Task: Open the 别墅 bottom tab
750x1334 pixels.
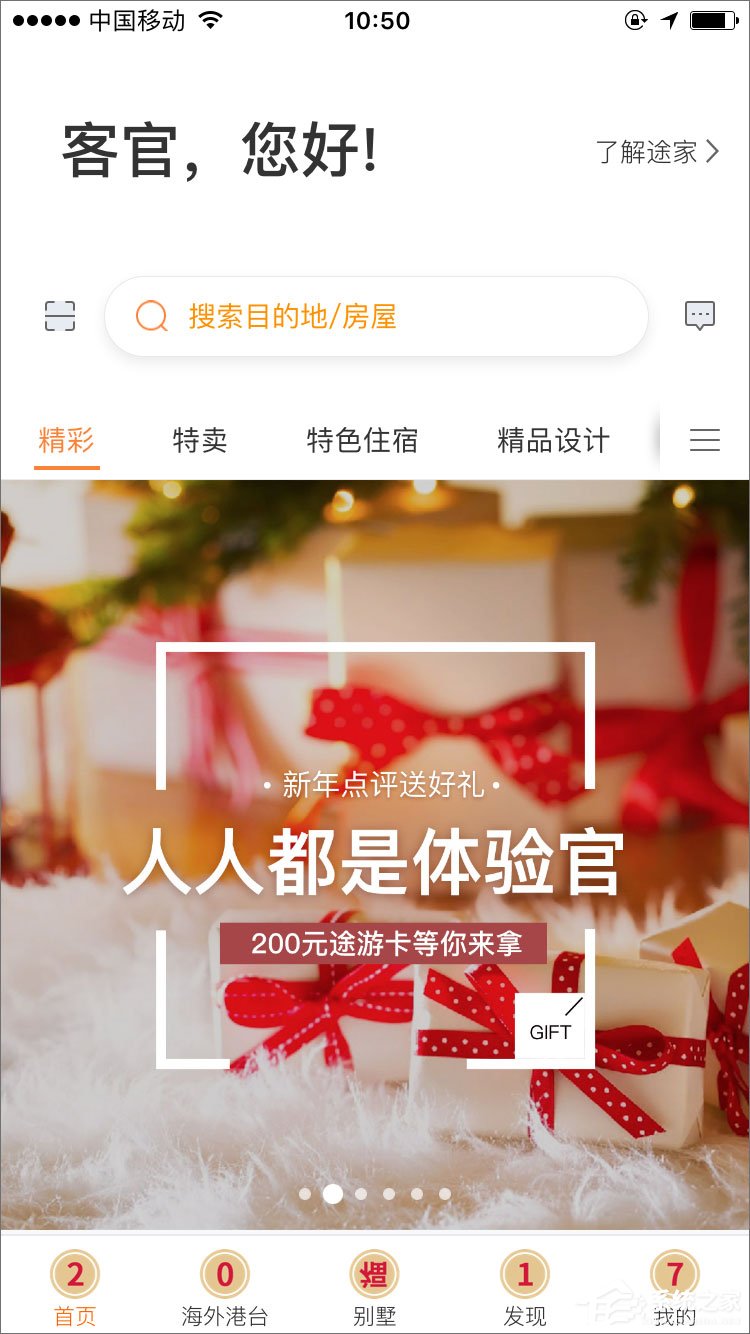Action: pyautogui.click(x=375, y=1288)
